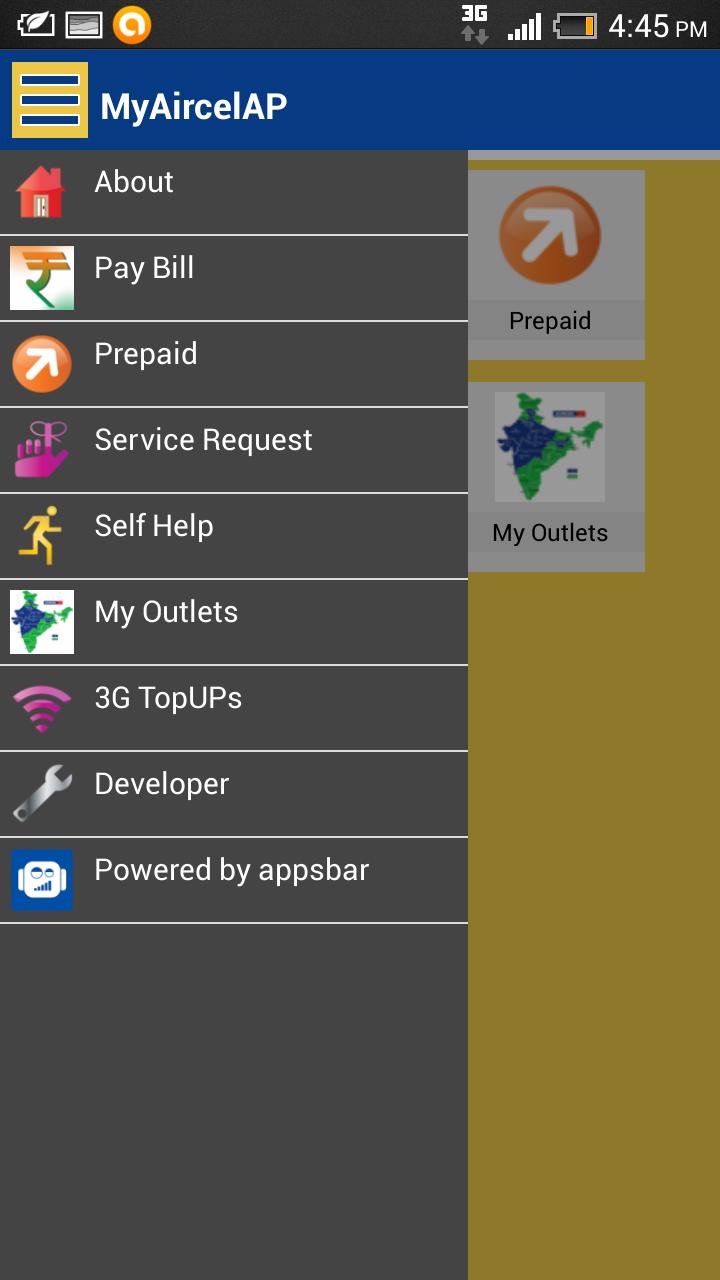
Task: Tap the India map My Outlets icon
Action: click(x=42, y=621)
